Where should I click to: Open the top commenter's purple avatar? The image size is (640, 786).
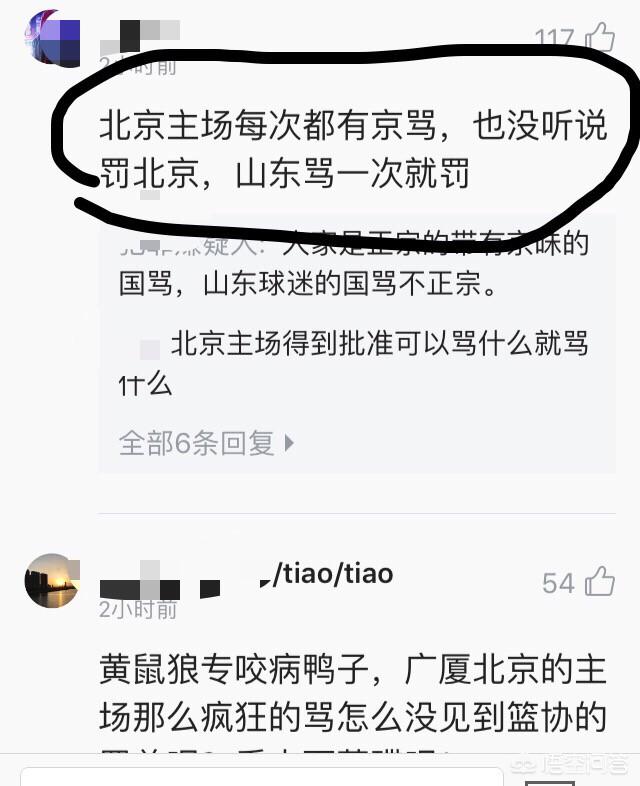pyautogui.click(x=52, y=38)
